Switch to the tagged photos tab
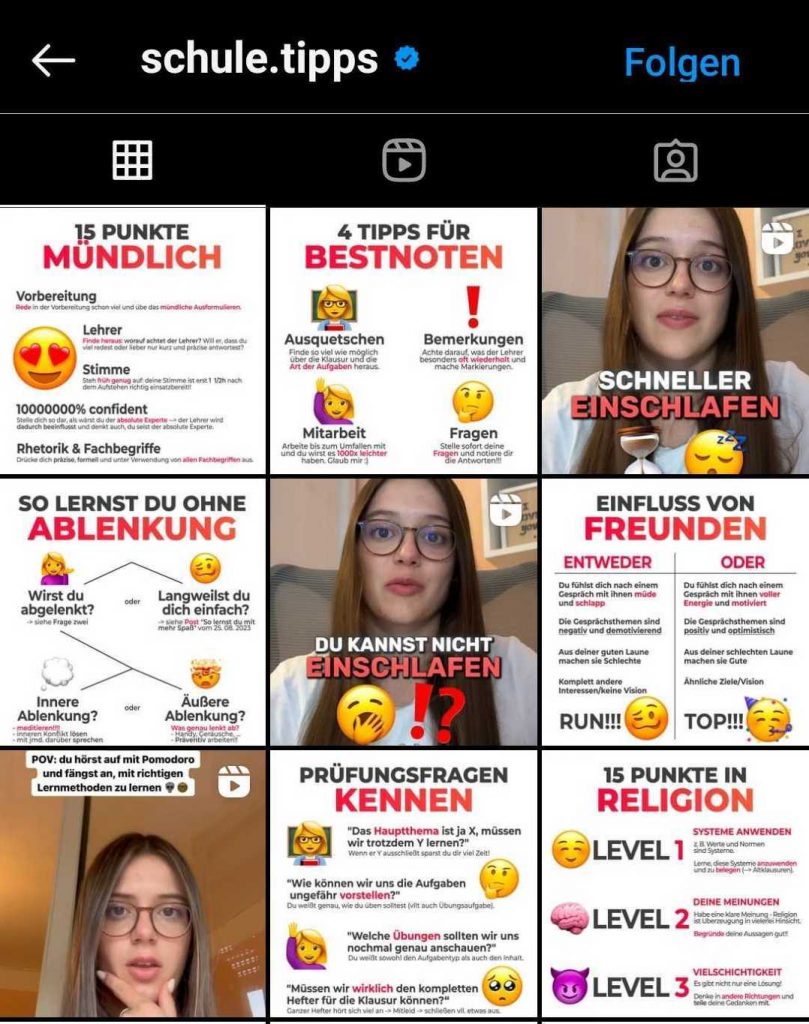Screen dimensions: 809x1024 click(675, 160)
